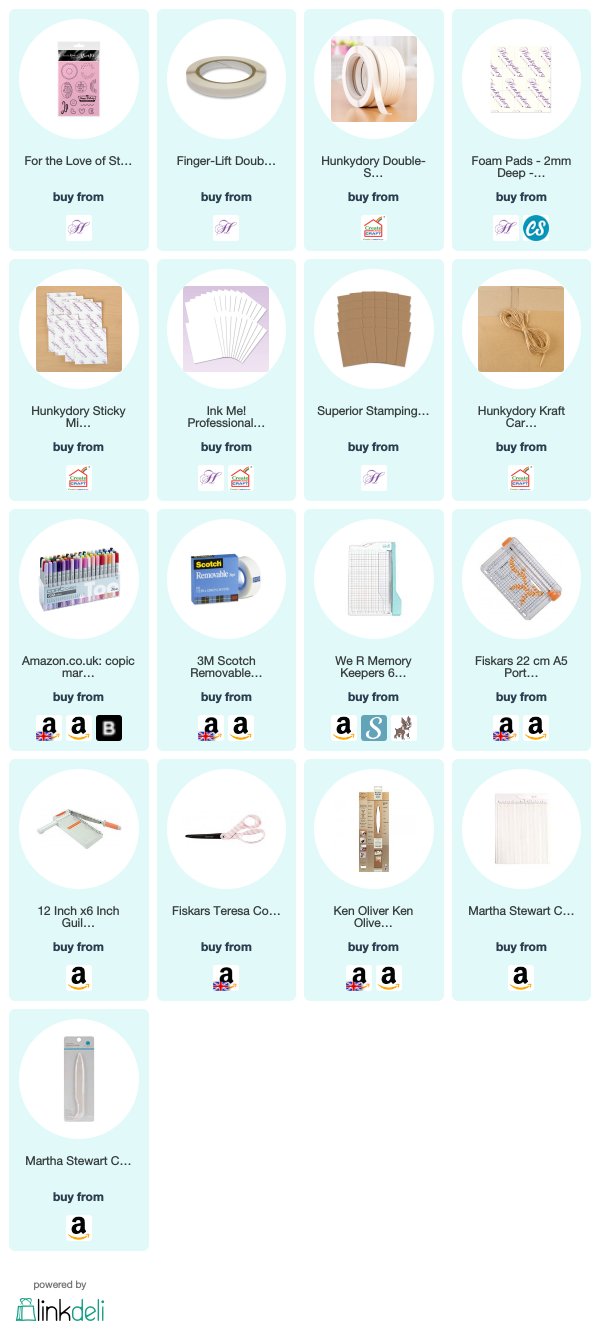View the Hunkydory Double-S… tape product

click(374, 130)
